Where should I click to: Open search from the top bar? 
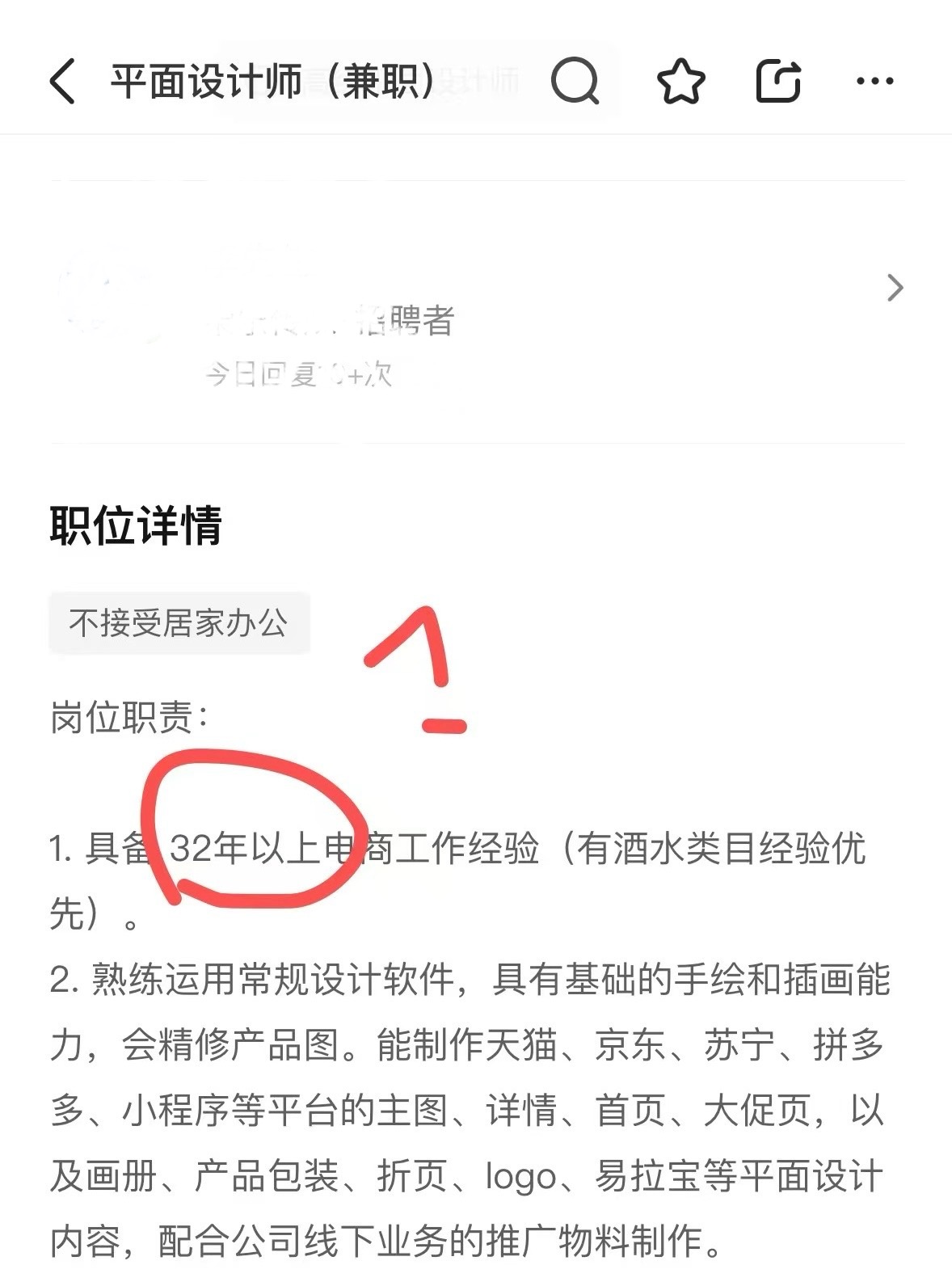click(575, 81)
